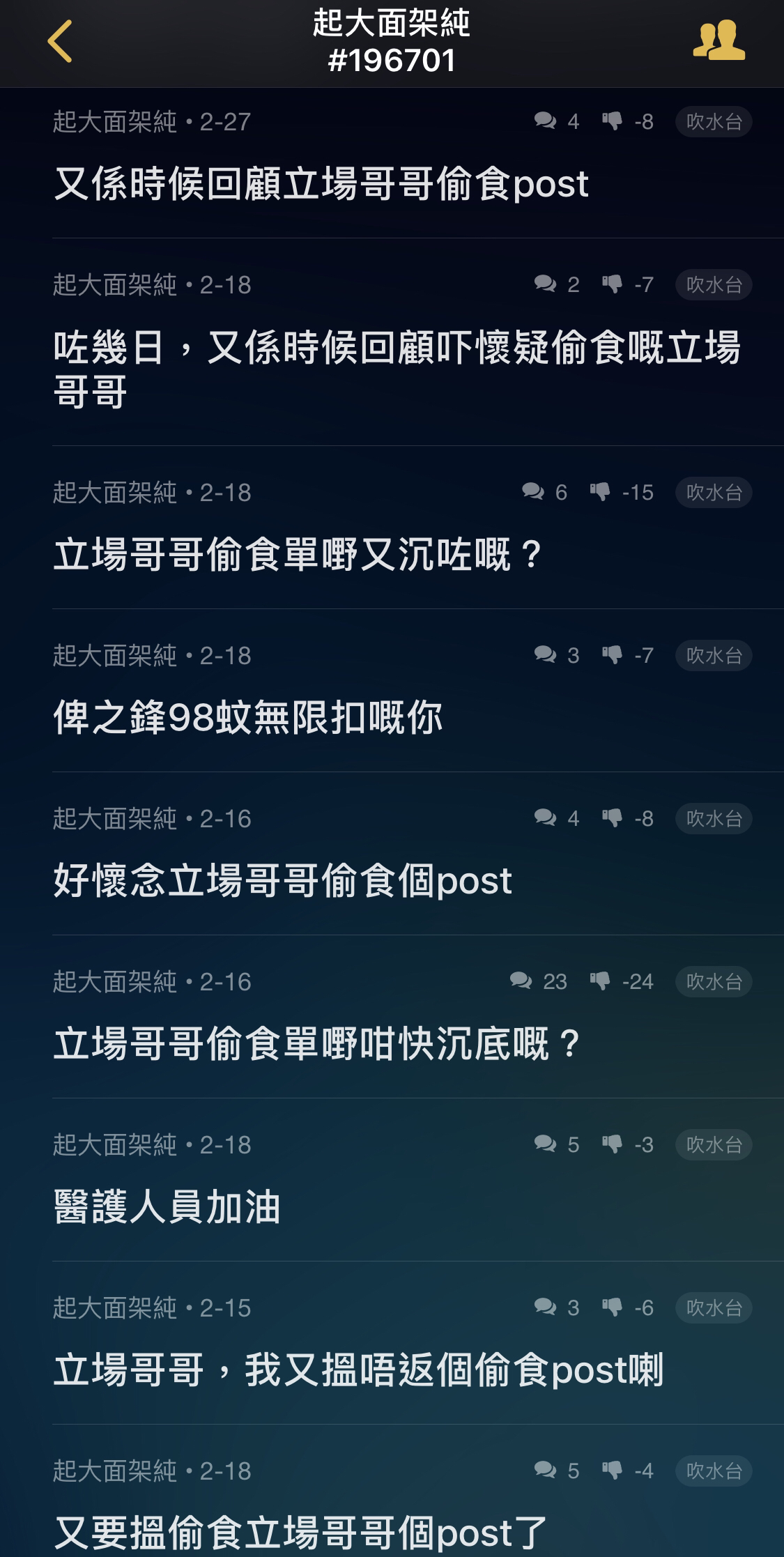Open thread 立場哥哥偷食單嘢又沉咗嘅？
Viewport: 784px width, 1557px height.
pos(392,528)
